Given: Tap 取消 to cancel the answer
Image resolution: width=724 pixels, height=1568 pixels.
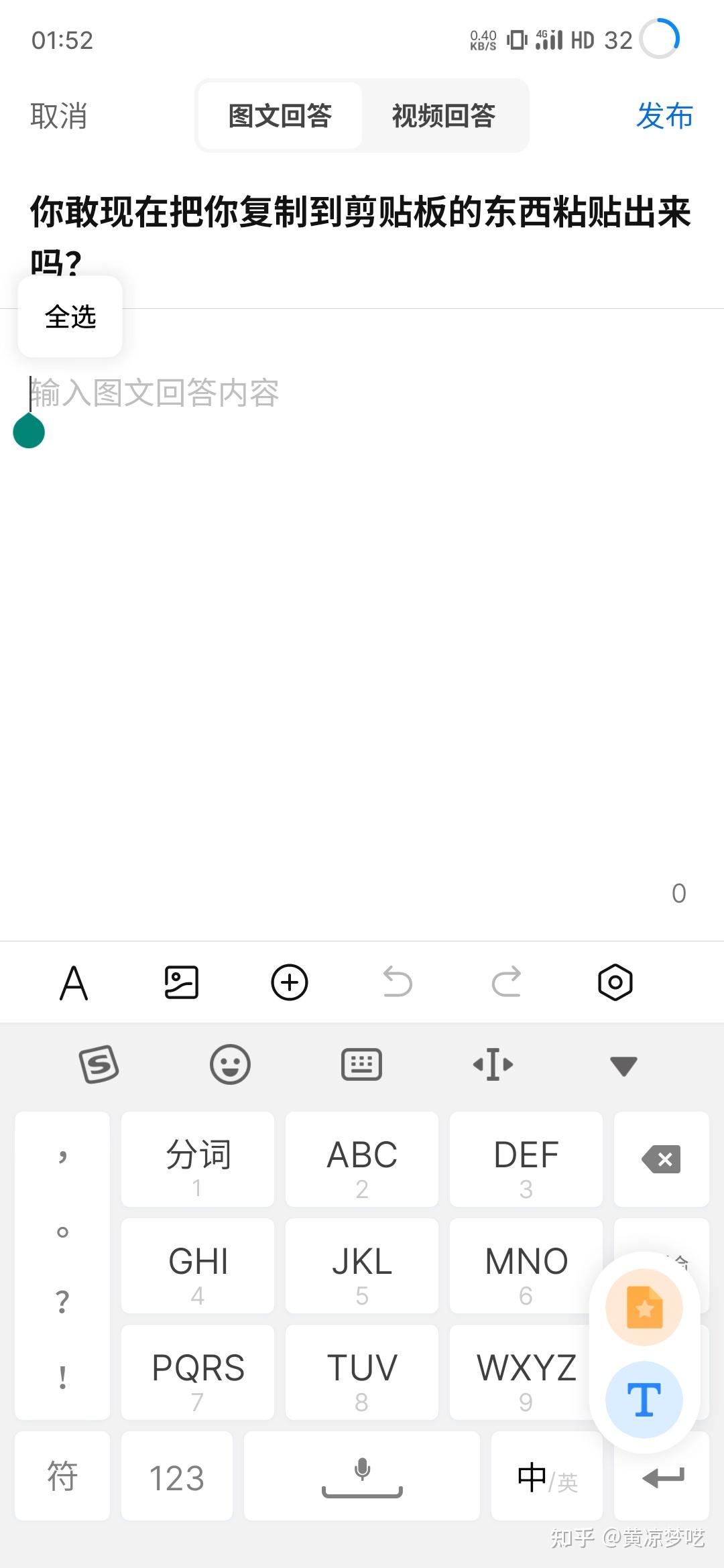Looking at the screenshot, I should pyautogui.click(x=59, y=116).
